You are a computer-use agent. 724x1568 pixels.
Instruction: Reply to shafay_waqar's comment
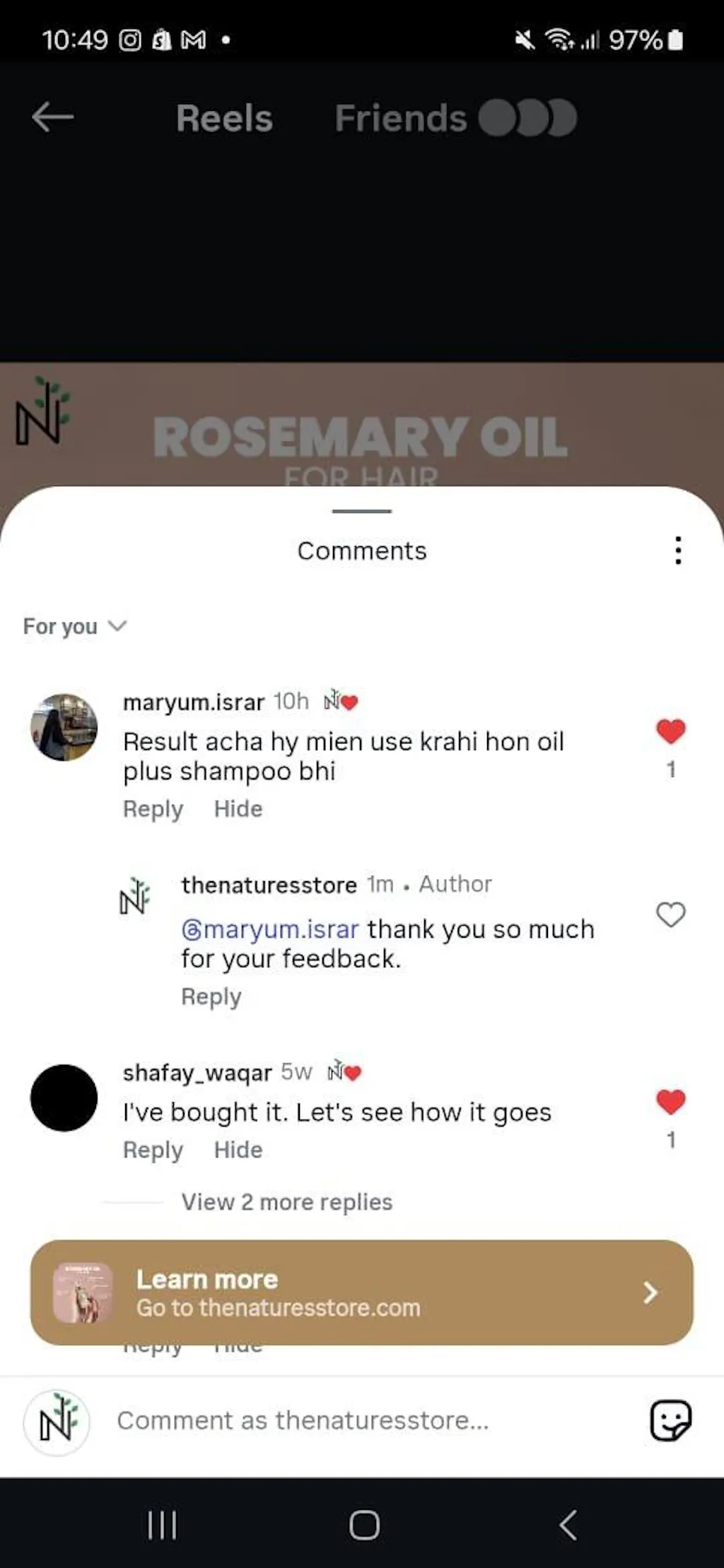(153, 1150)
